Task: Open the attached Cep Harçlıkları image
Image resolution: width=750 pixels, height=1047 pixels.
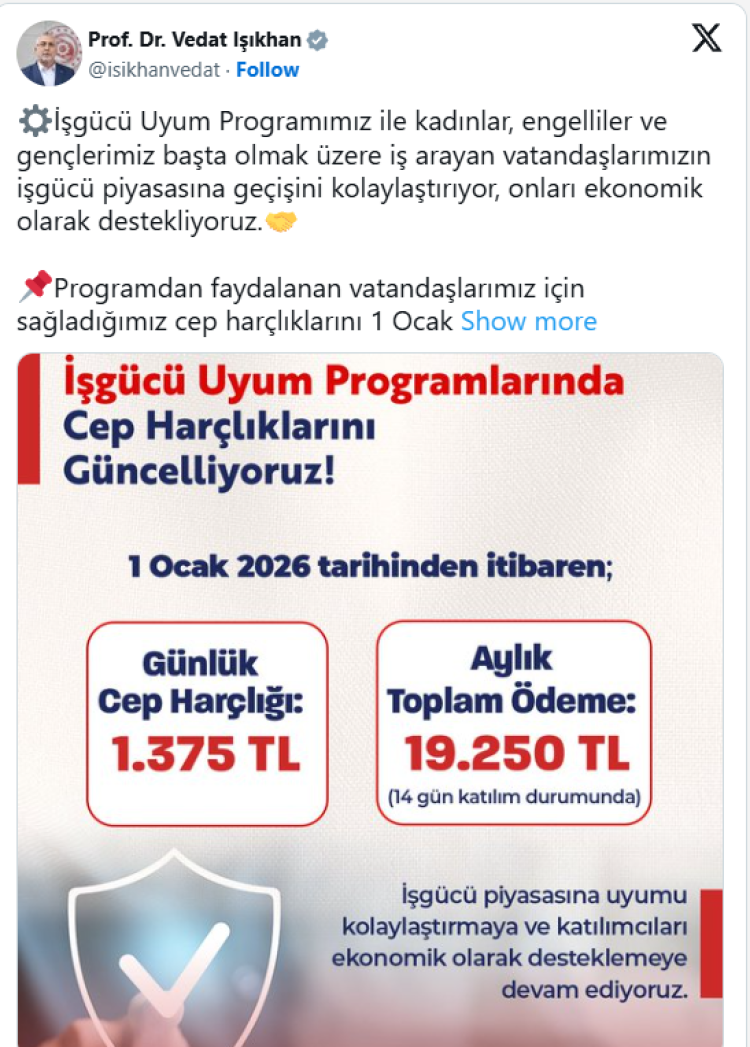Action: 370,700
